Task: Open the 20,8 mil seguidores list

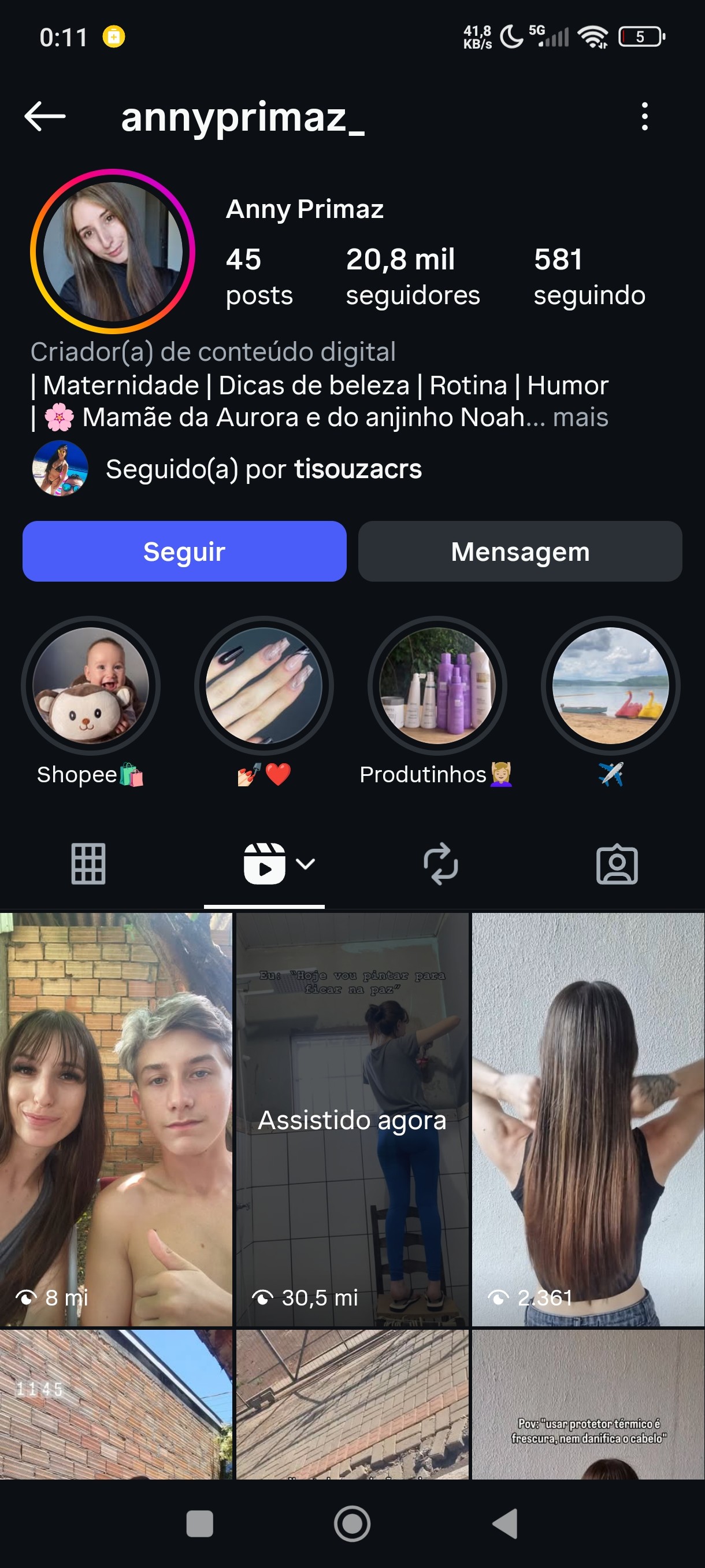Action: 413,276
